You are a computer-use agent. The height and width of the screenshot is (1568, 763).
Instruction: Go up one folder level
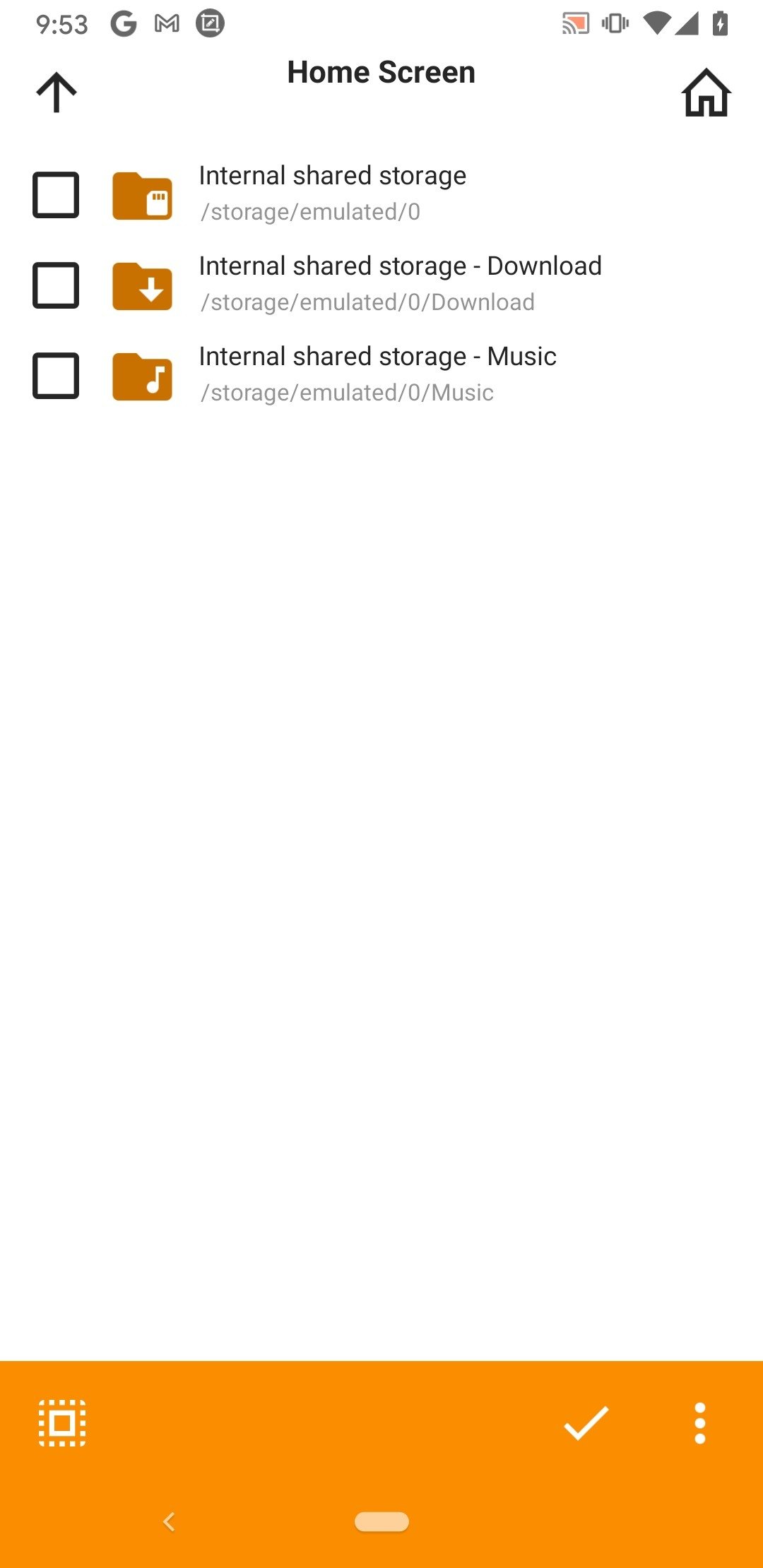[57, 93]
